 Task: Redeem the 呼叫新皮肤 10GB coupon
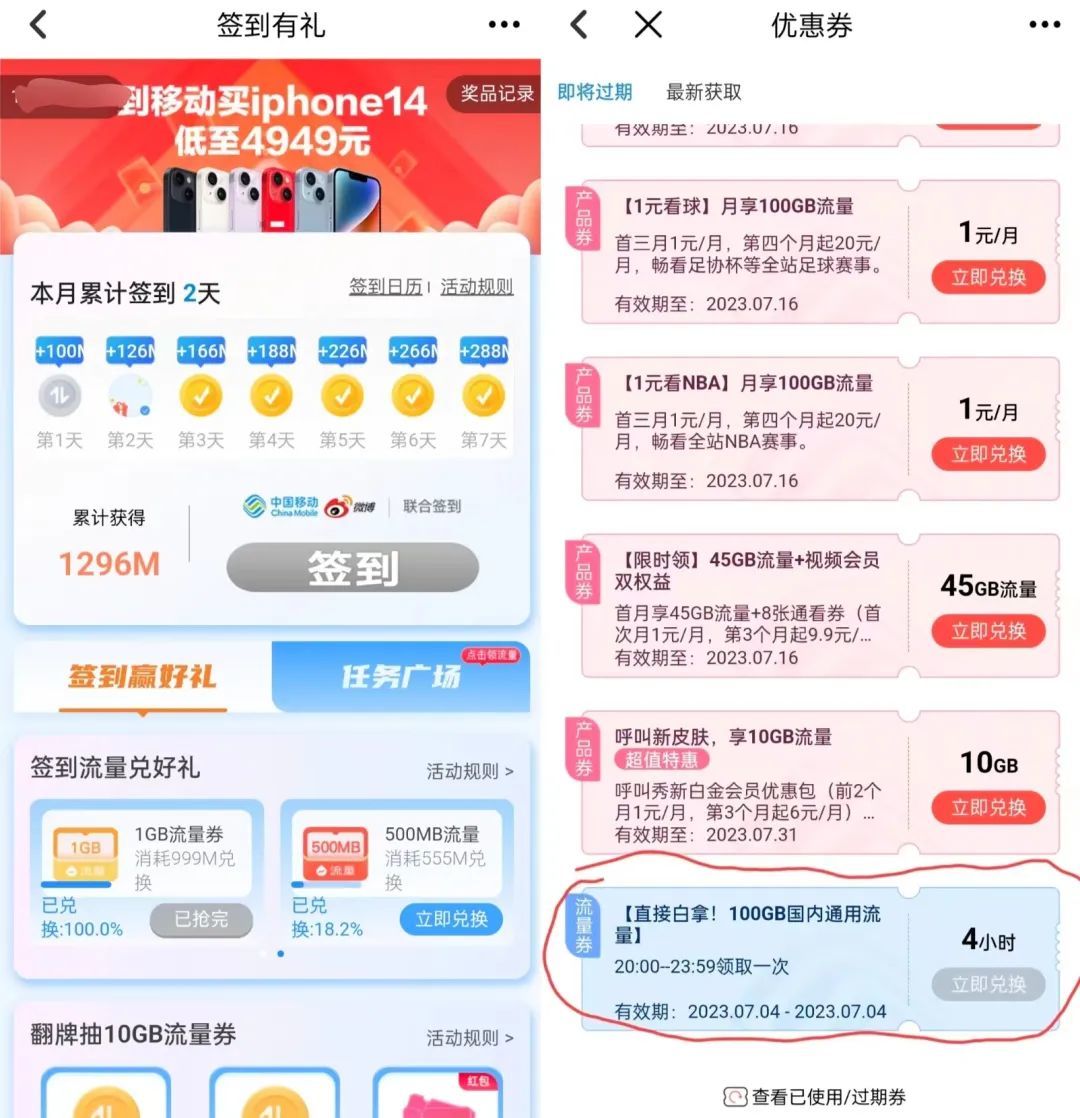[x=988, y=808]
